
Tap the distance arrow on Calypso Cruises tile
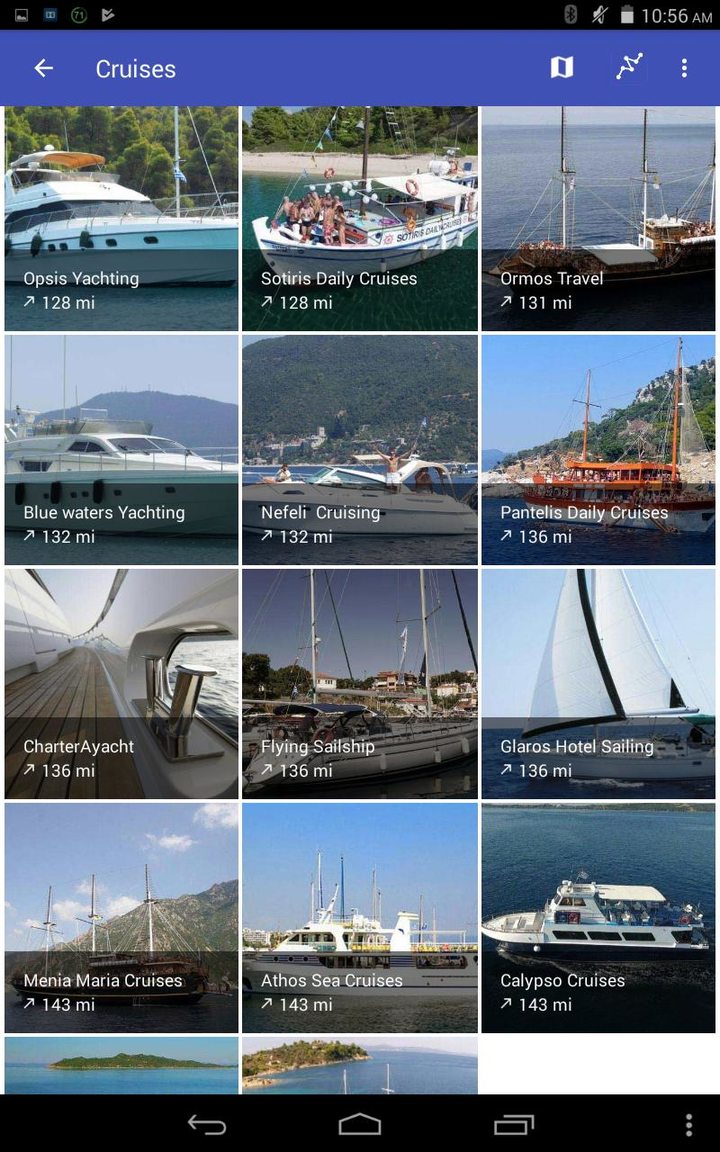[x=506, y=1005]
